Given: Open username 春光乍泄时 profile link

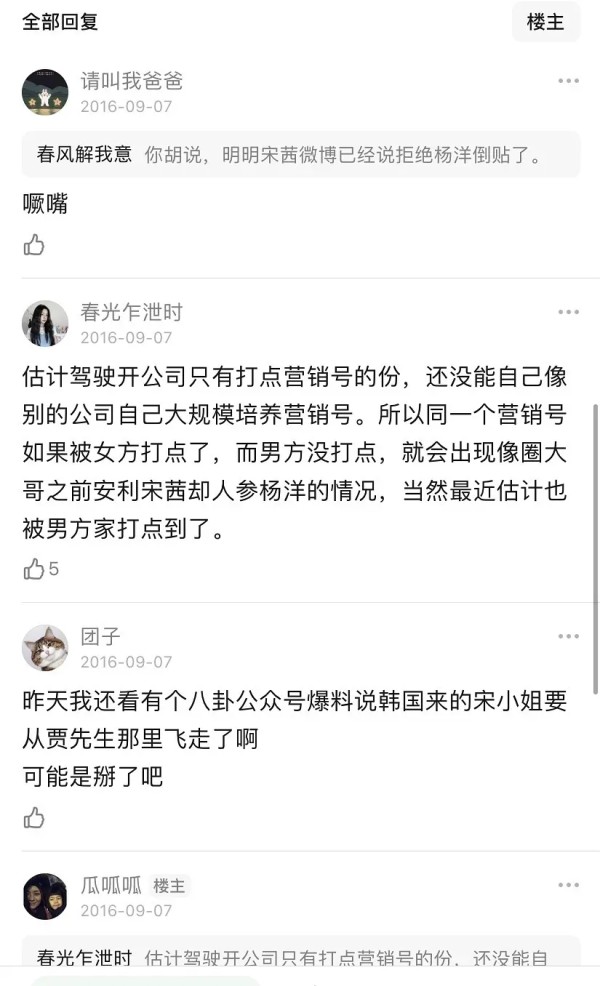Looking at the screenshot, I should [131, 312].
